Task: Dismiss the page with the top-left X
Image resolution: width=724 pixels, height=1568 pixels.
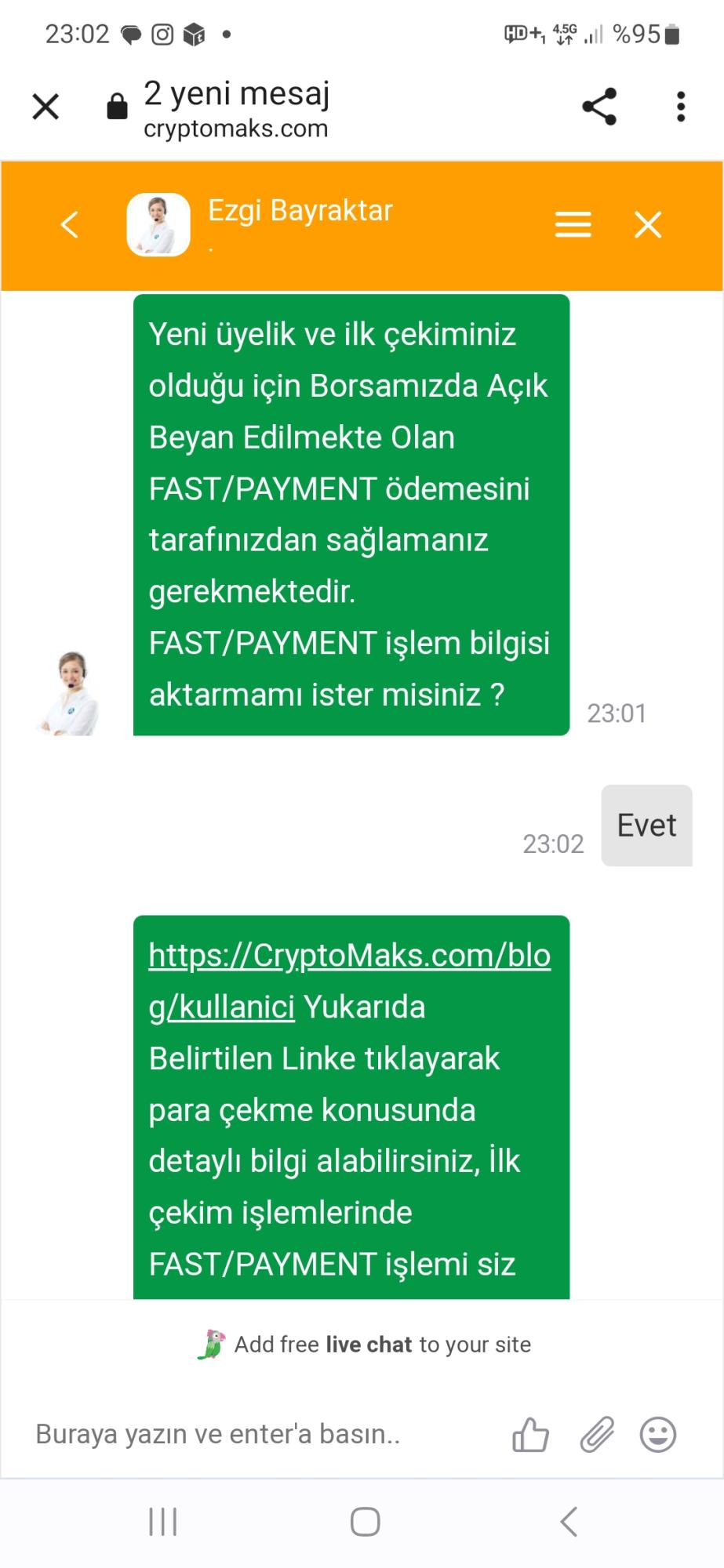Action: [x=45, y=107]
